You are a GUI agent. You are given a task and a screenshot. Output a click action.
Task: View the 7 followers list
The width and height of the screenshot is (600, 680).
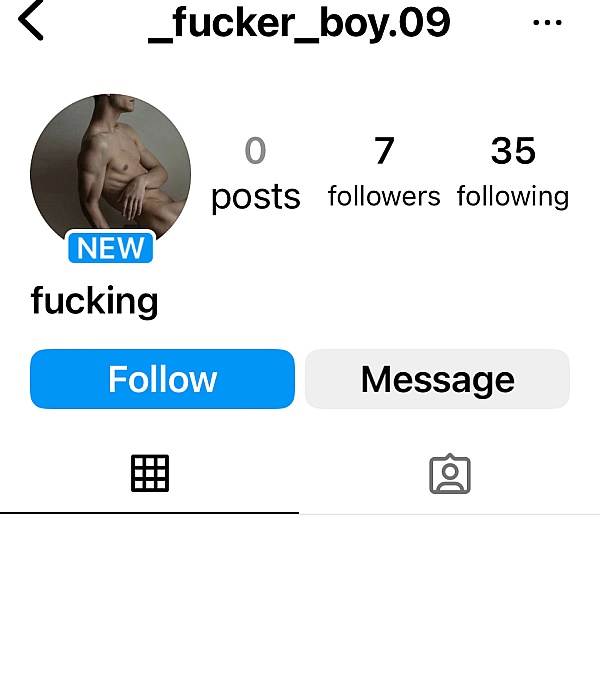tap(384, 172)
